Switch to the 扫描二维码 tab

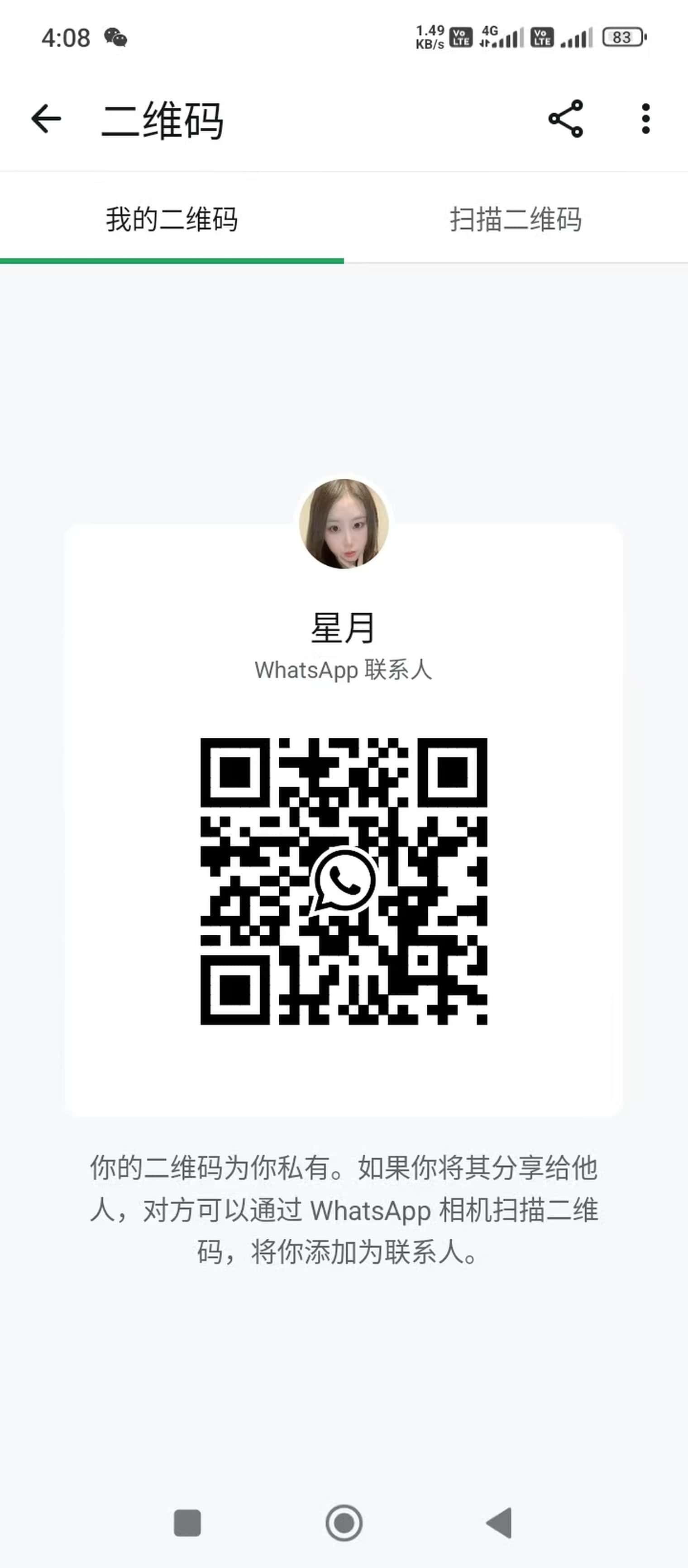pos(516,219)
